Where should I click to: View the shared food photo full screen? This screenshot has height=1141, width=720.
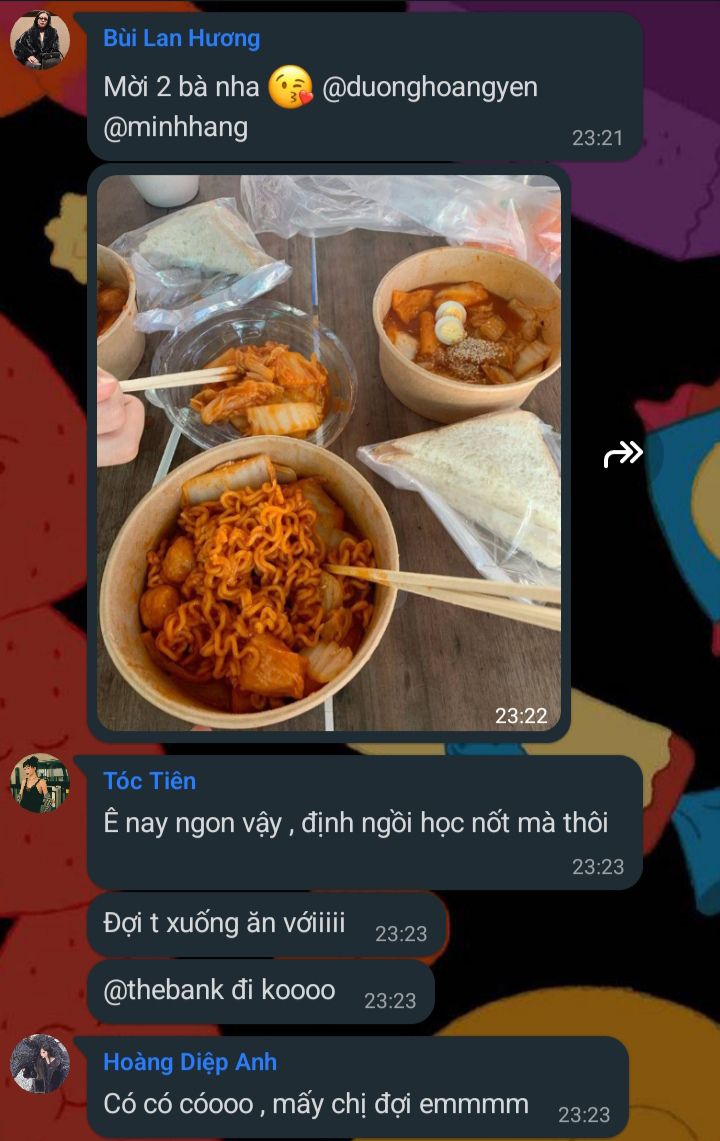(329, 453)
